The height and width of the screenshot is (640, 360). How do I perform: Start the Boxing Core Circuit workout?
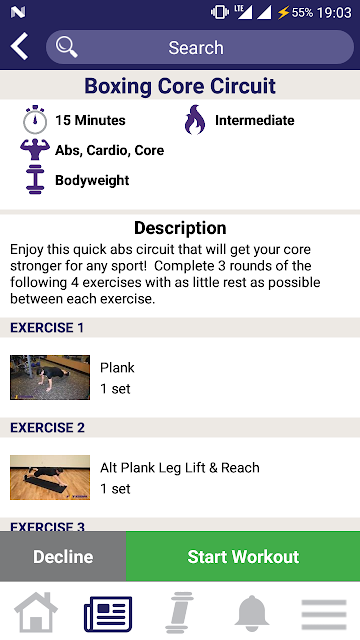[243, 556]
